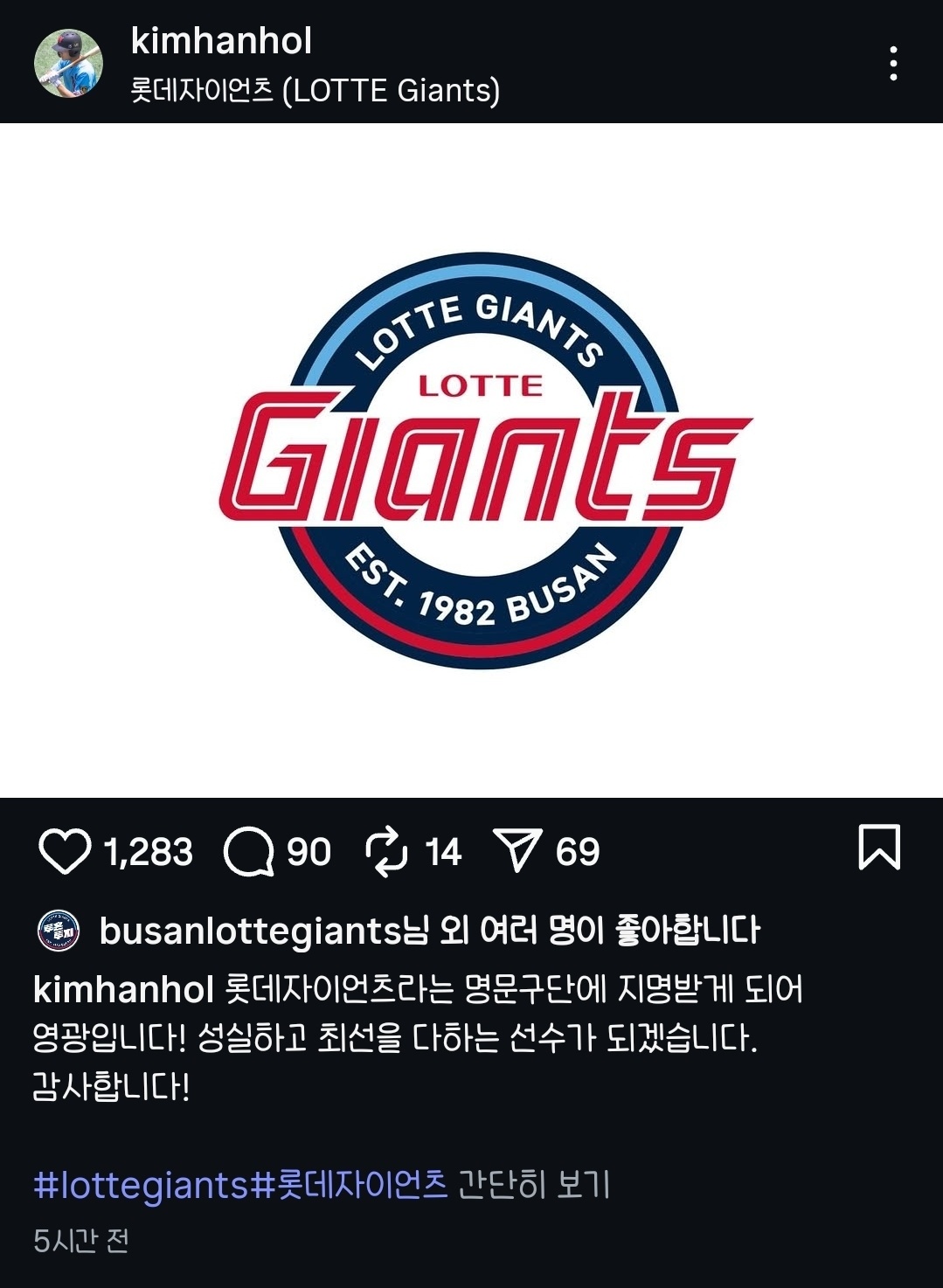Tap the Lotte Giants logo post image
The width and height of the screenshot is (943, 1288).
pos(472,460)
